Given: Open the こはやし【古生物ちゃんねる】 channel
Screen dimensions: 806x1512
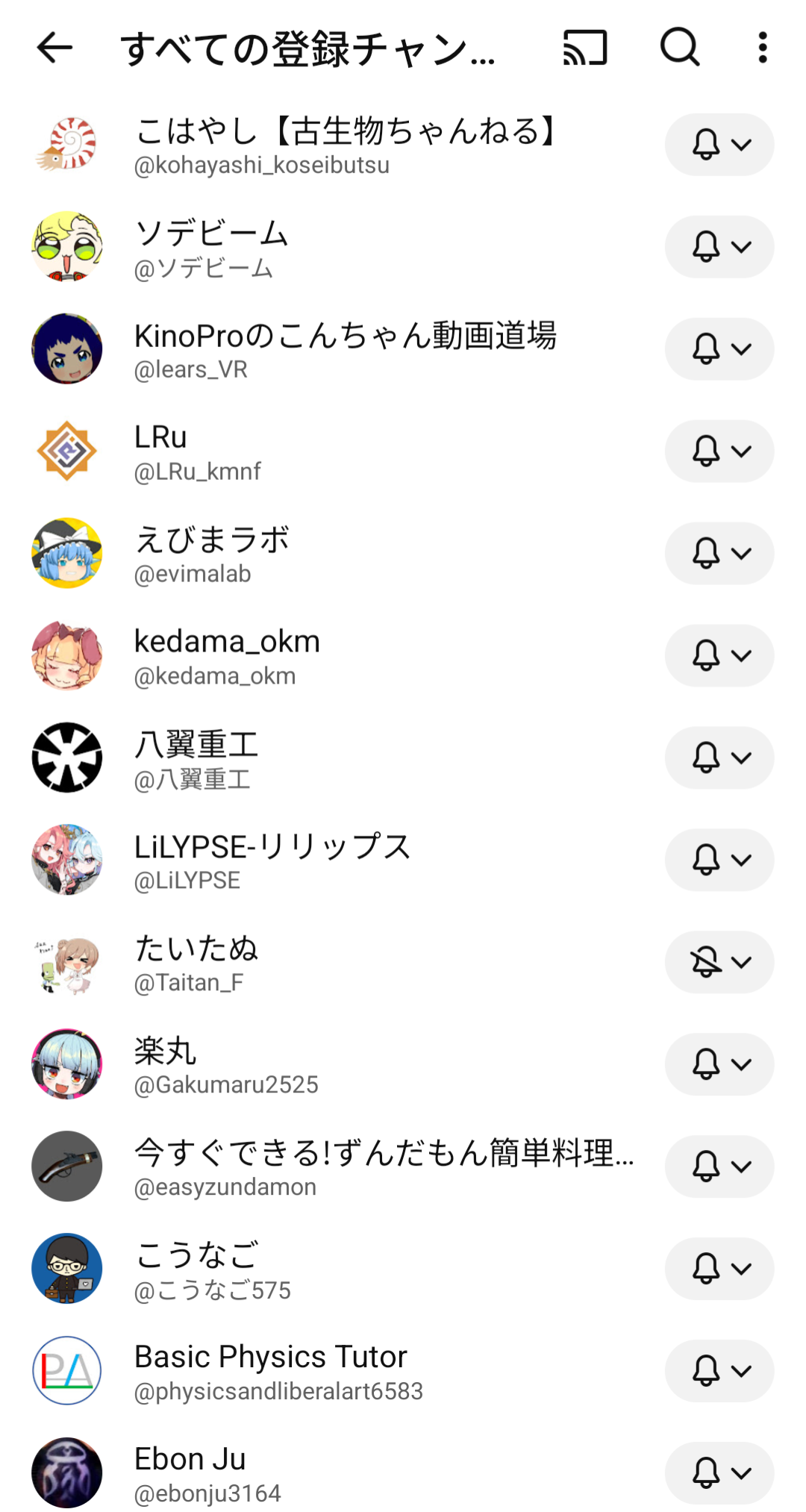Looking at the screenshot, I should (x=343, y=145).
